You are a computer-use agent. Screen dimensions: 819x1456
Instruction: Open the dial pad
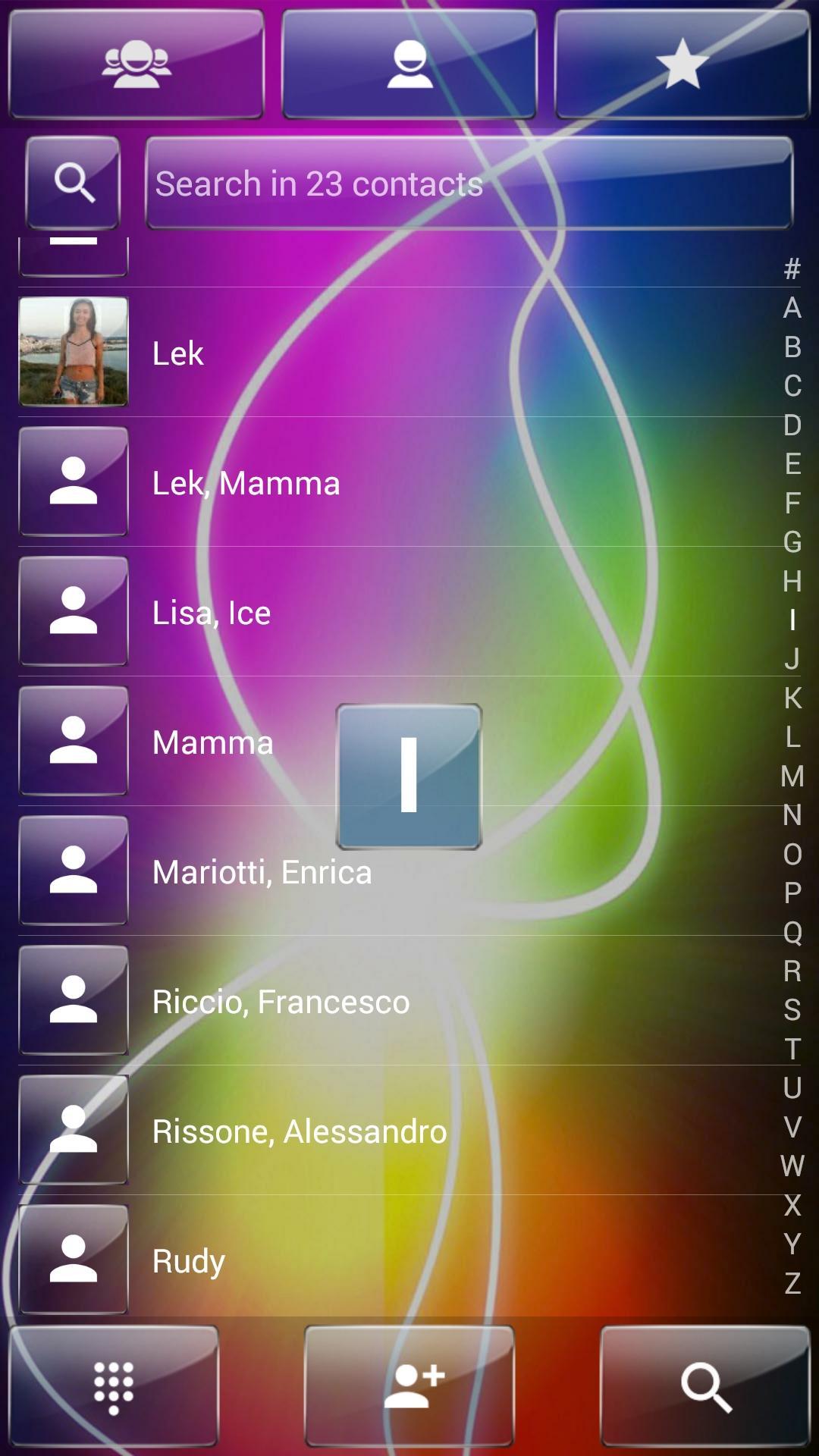click(114, 1386)
